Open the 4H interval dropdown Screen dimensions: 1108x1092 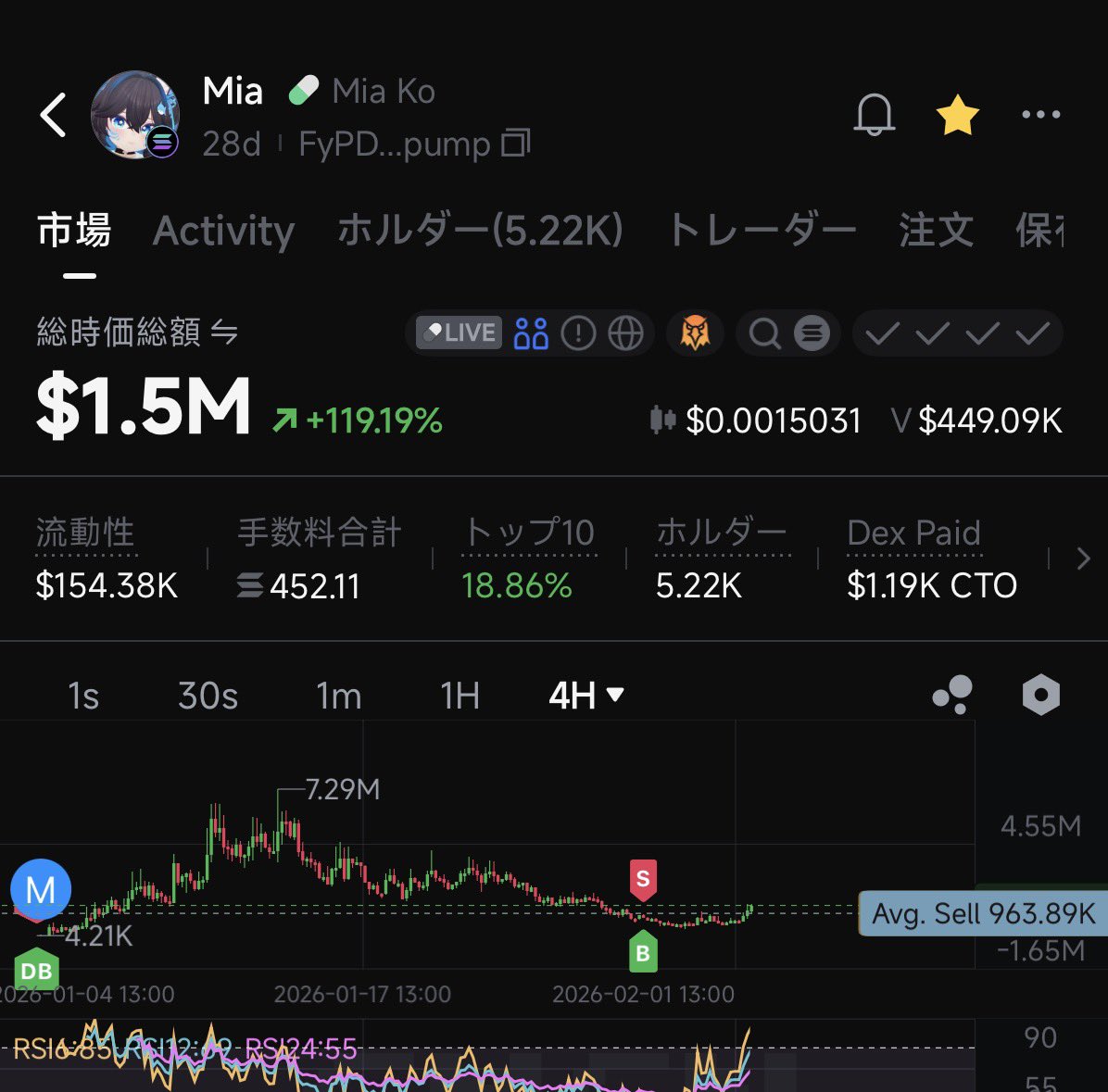coord(585,696)
